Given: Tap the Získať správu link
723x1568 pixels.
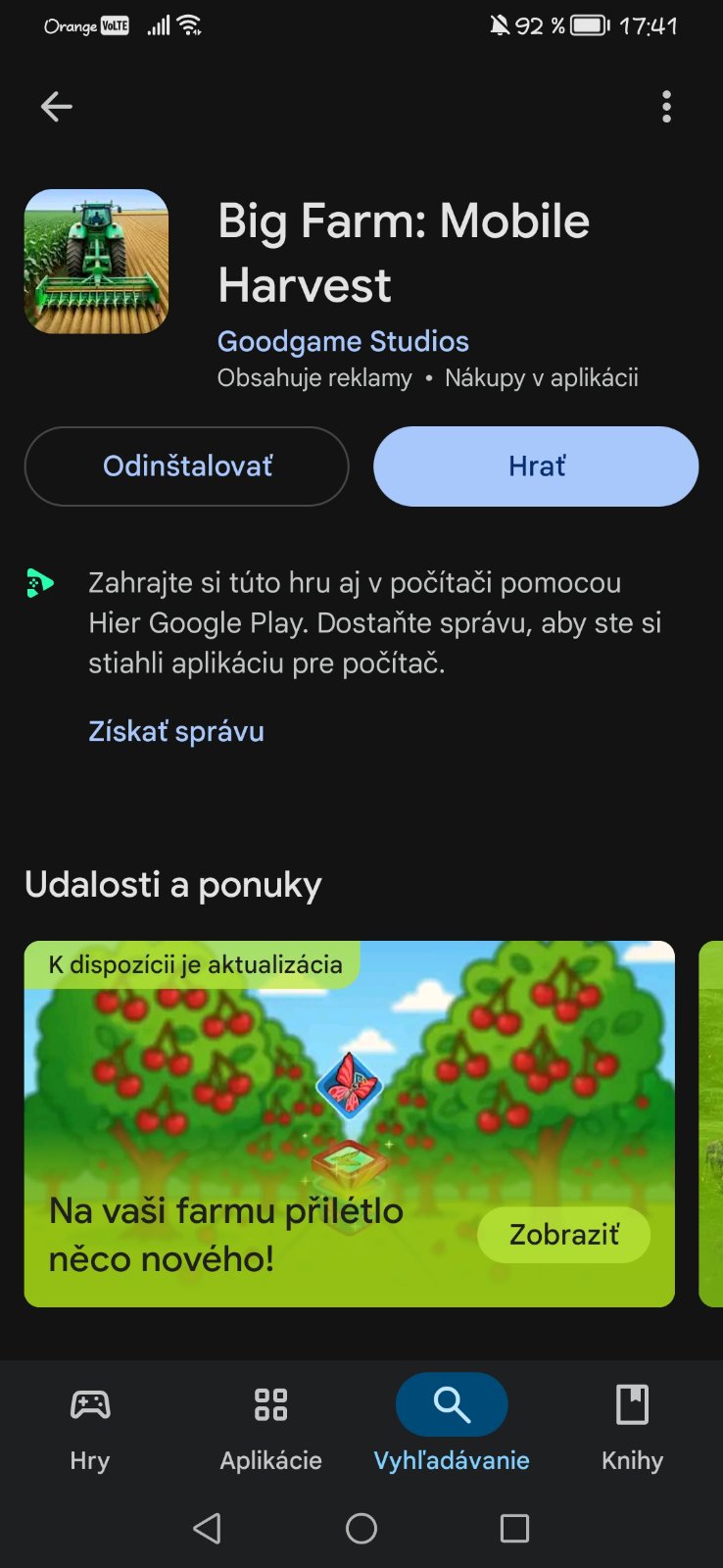Looking at the screenshot, I should coord(176,731).
